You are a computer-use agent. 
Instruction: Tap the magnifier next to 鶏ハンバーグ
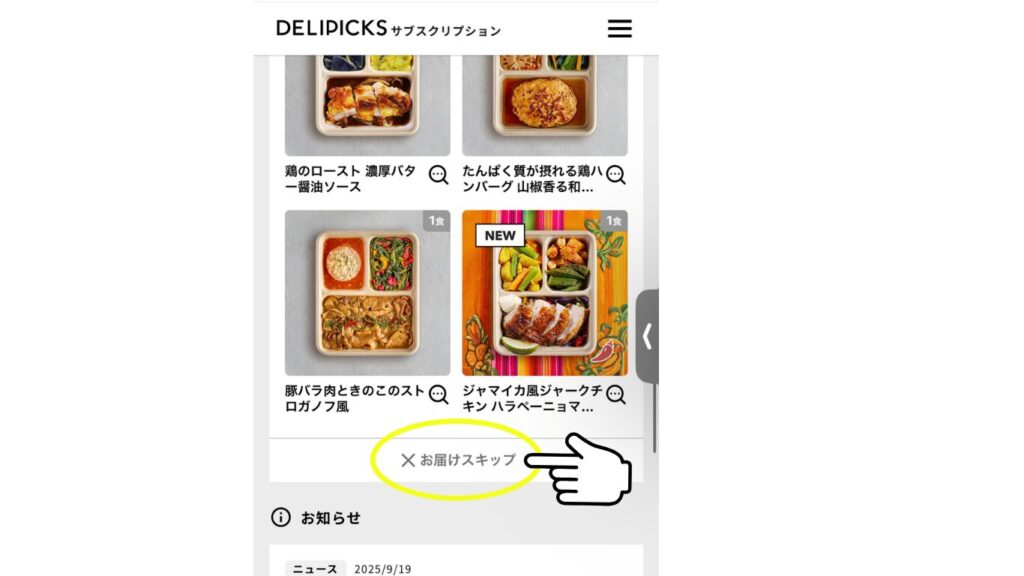point(615,175)
